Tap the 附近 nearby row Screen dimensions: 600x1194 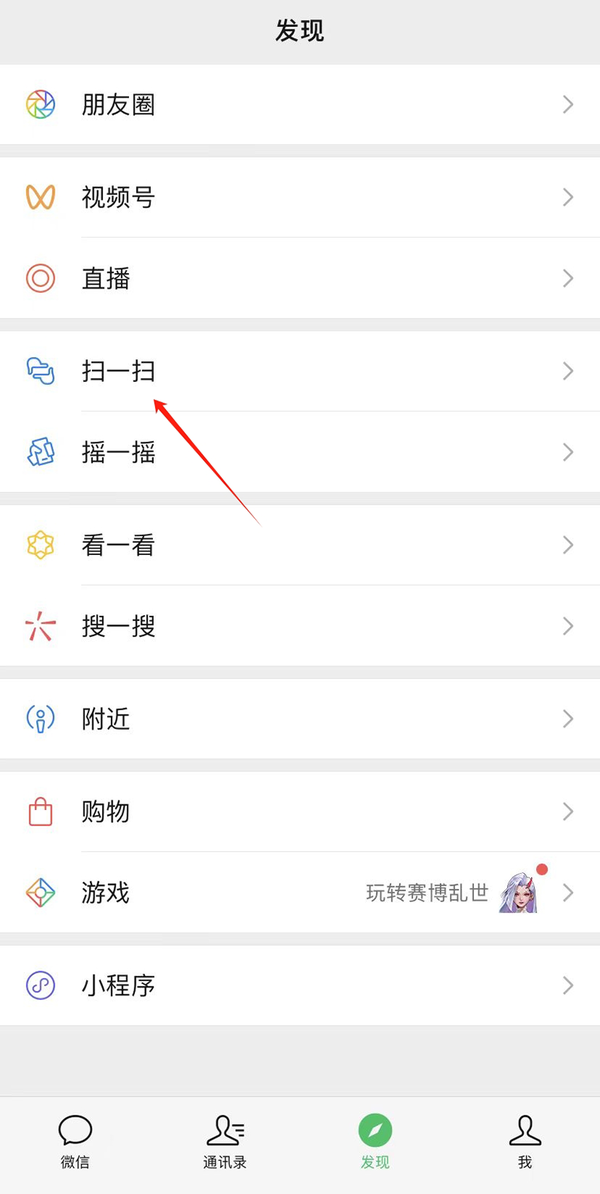point(300,719)
